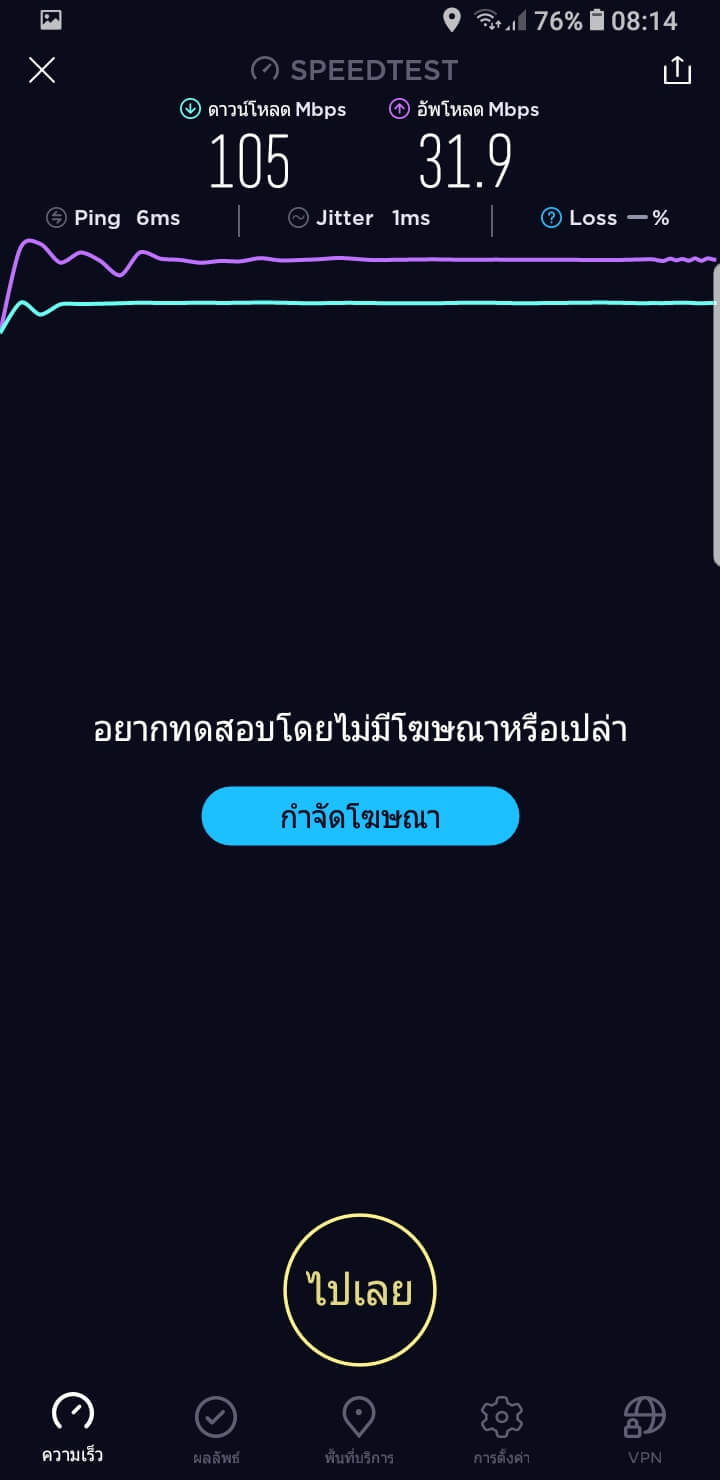720x1480 pixels.
Task: Open the การตั้งค่า settings tab
Action: [x=502, y=1430]
